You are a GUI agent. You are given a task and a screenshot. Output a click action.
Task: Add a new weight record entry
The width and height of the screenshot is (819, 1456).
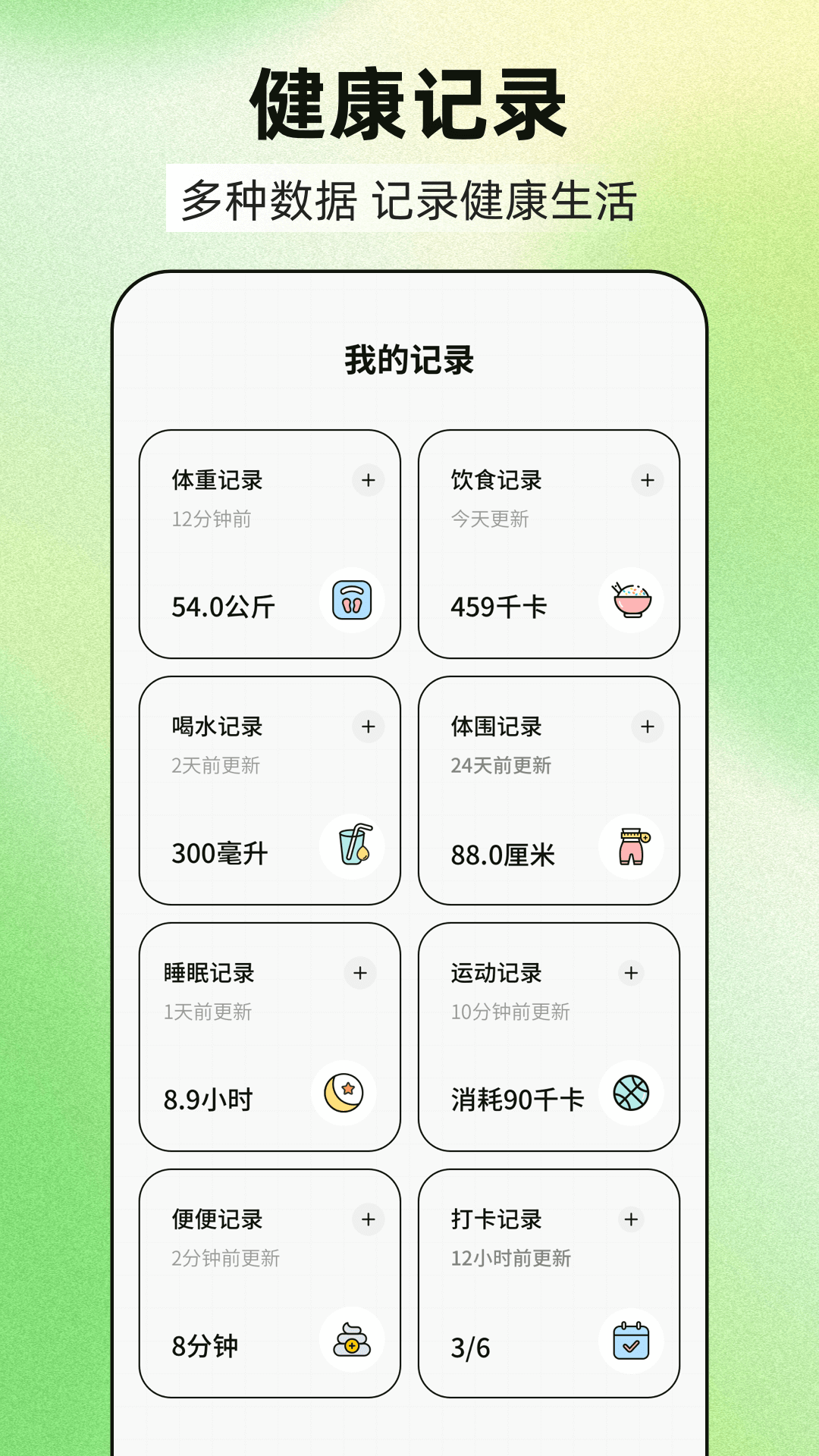(x=369, y=480)
